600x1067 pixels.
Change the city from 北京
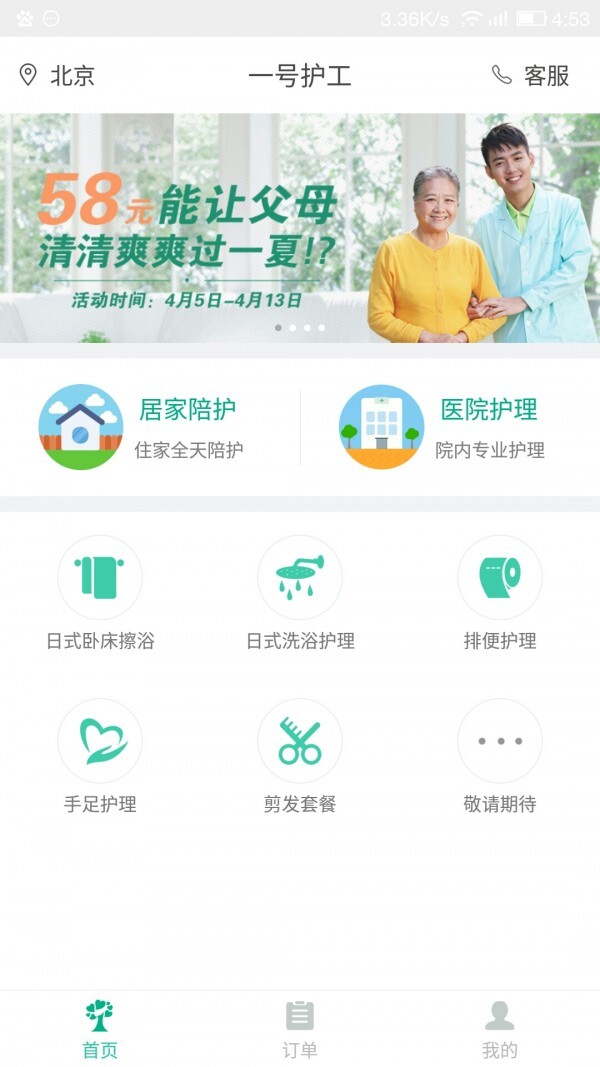(x=57, y=75)
